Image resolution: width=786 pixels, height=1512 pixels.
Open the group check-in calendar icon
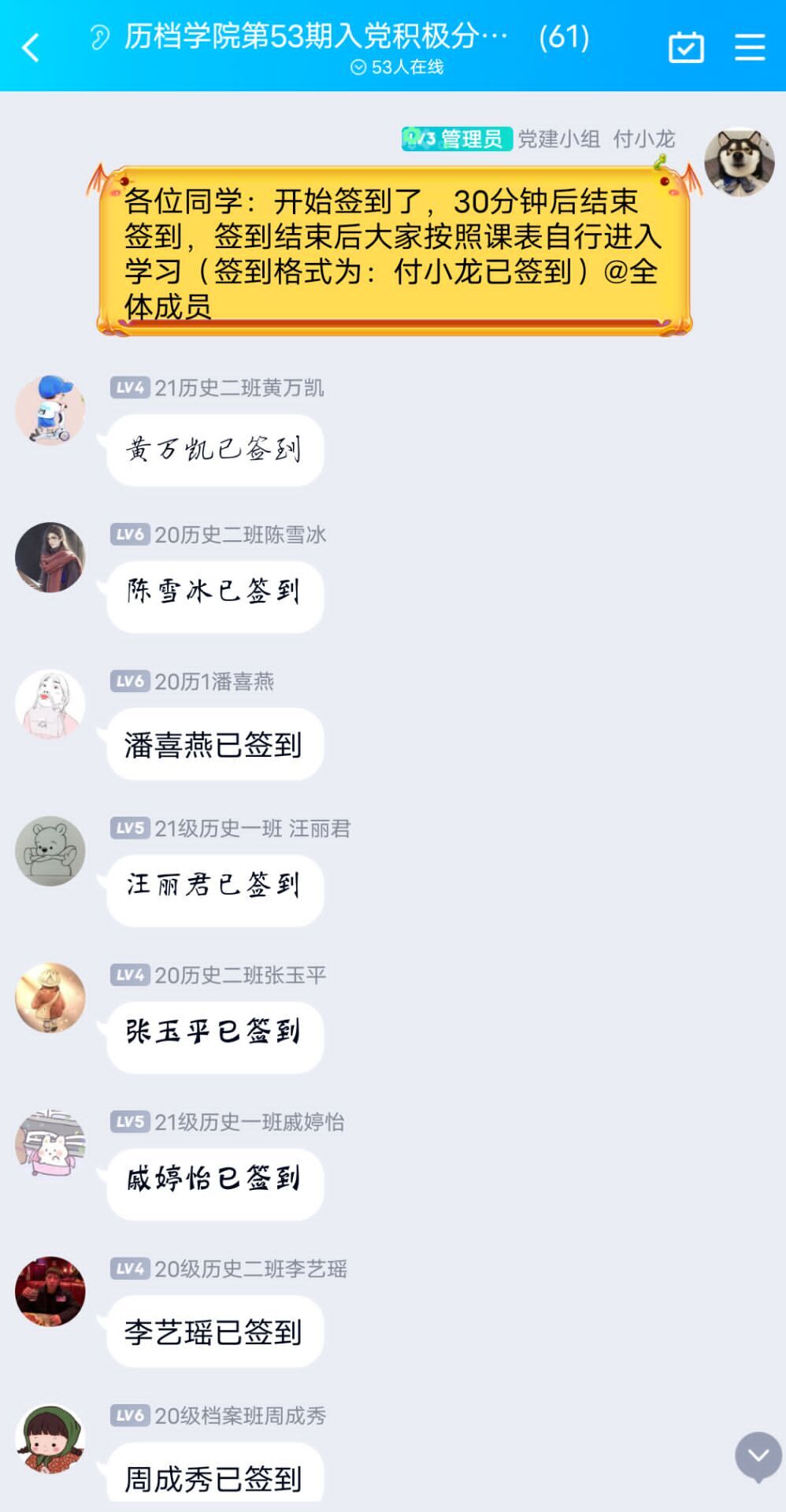686,47
